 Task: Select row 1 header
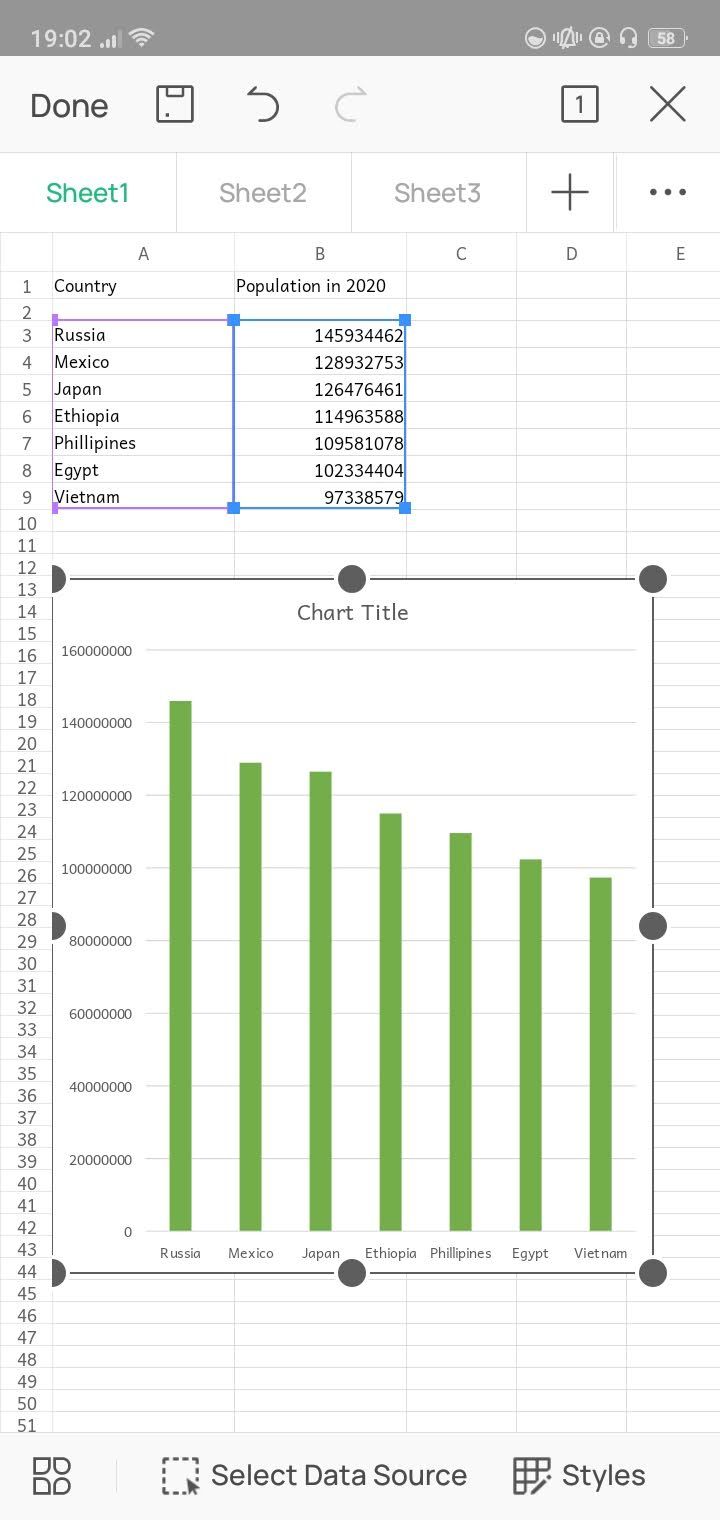(x=27, y=286)
